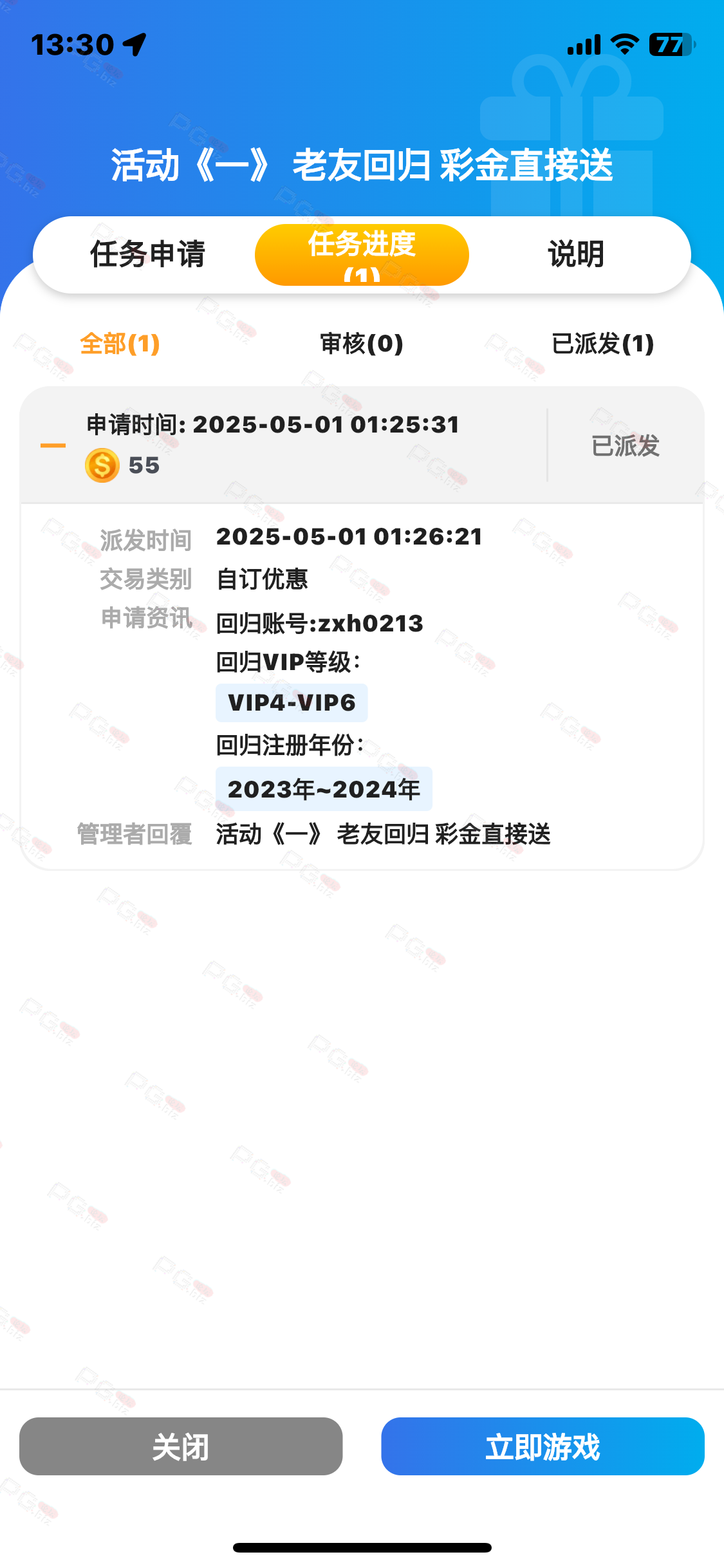The height and width of the screenshot is (1568, 724).
Task: Switch to the 任务申请 tab
Action: (147, 254)
